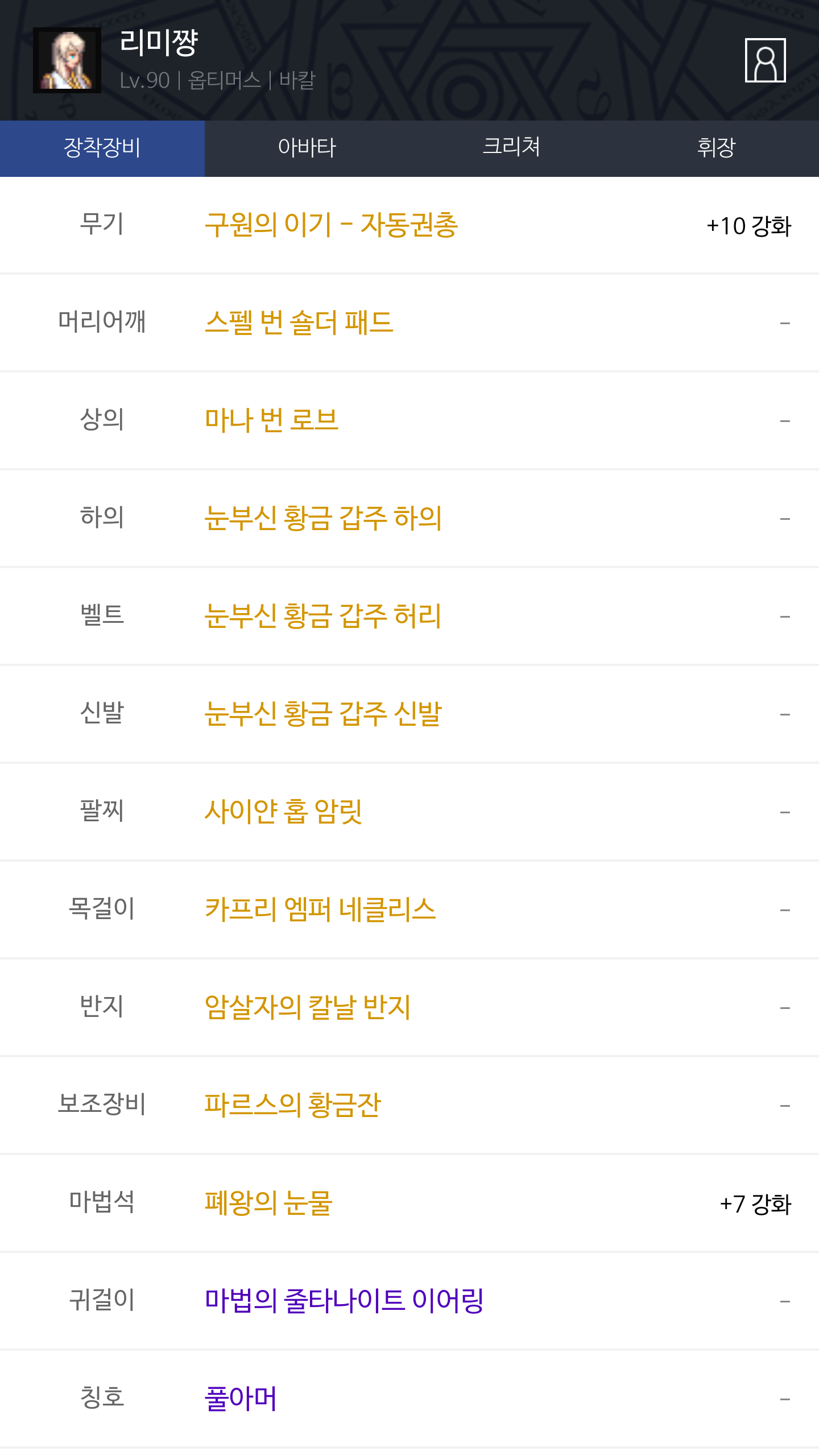Image resolution: width=819 pixels, height=1456 pixels.
Task: Open 카프리 엠퍼 네클리스 necklace
Action: 320,910
